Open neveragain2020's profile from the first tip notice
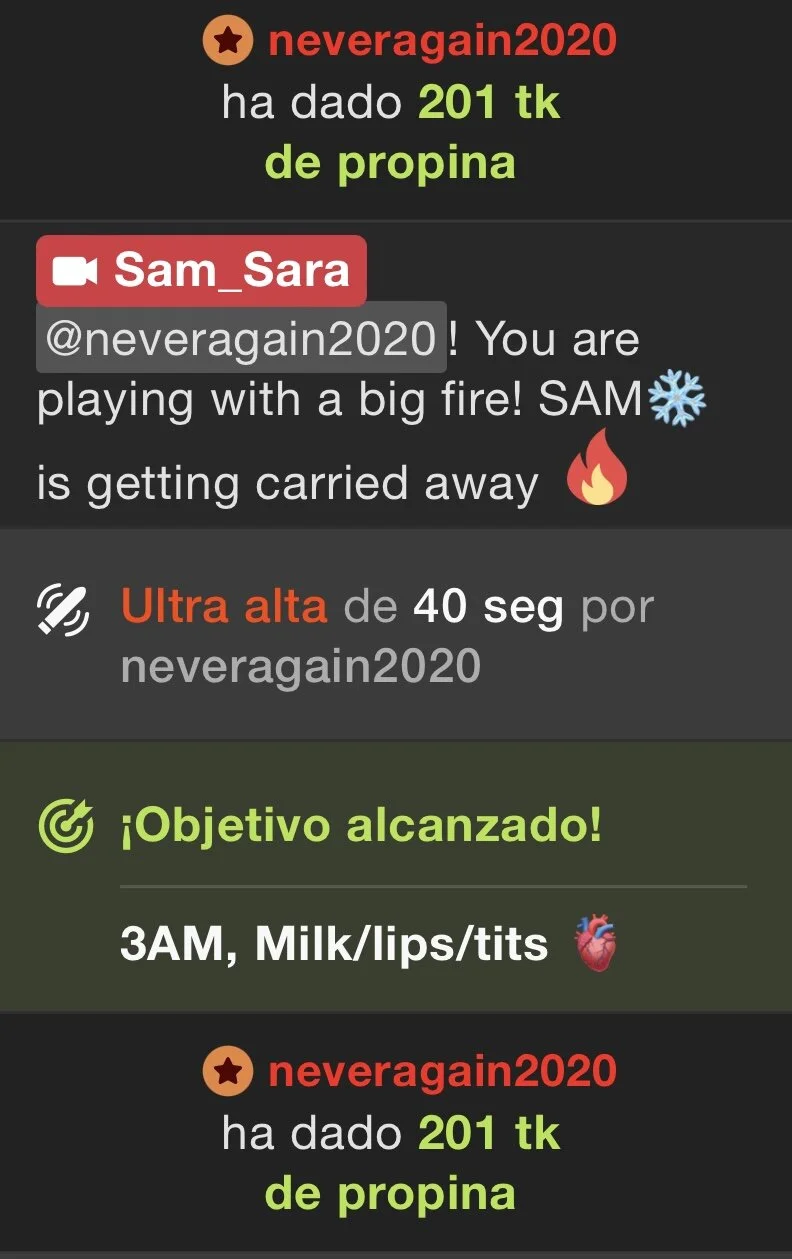Screen dimensions: 792x1259 pos(441,41)
